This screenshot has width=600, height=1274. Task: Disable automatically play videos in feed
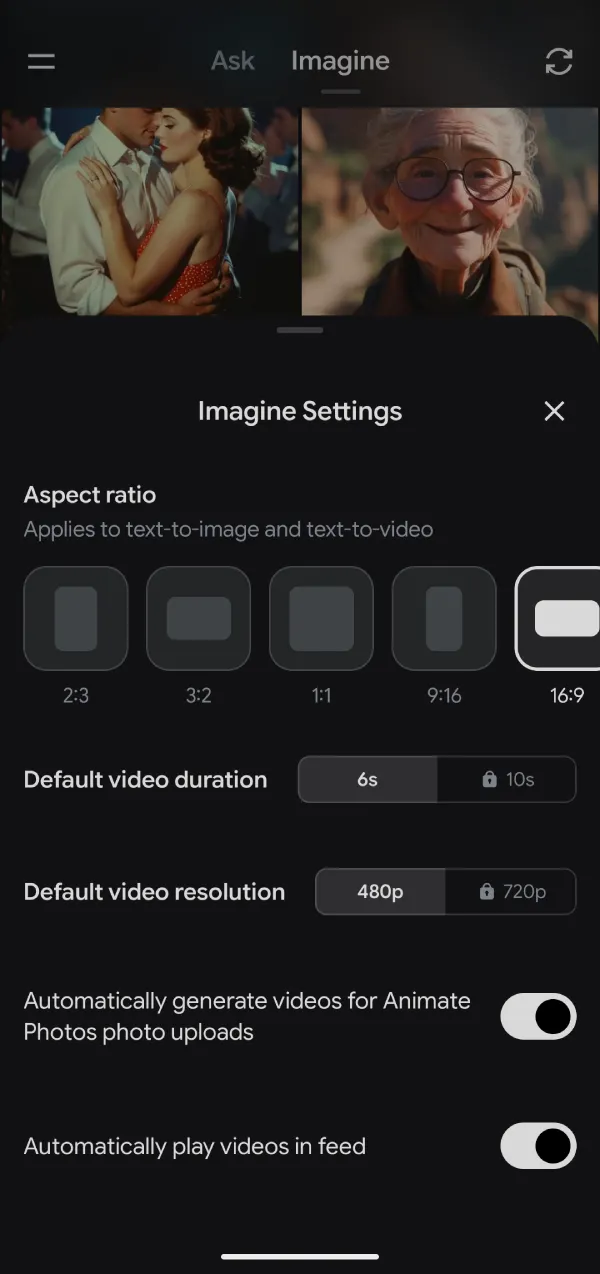538,1146
